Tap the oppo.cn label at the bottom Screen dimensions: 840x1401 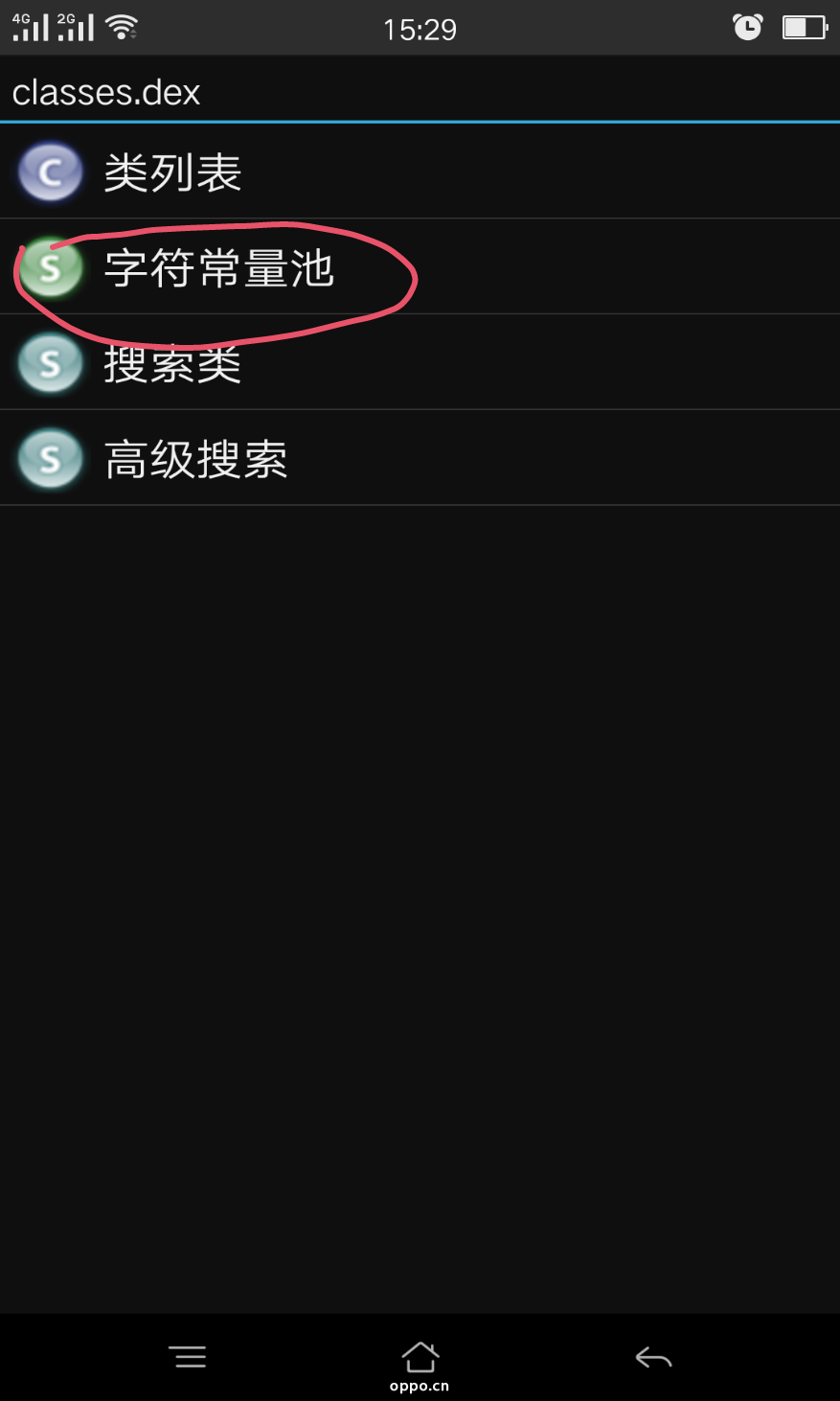420,1385
